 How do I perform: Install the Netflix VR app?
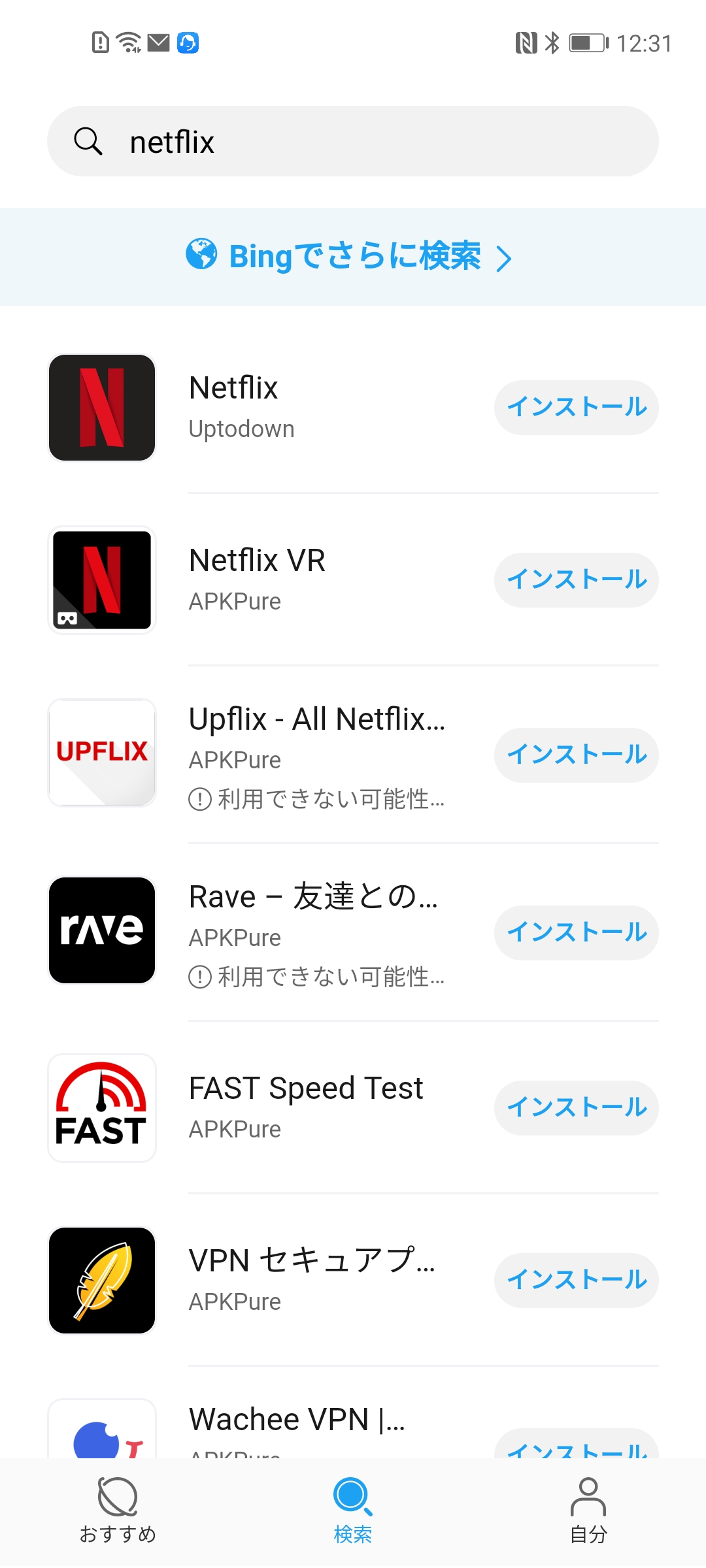(x=576, y=580)
